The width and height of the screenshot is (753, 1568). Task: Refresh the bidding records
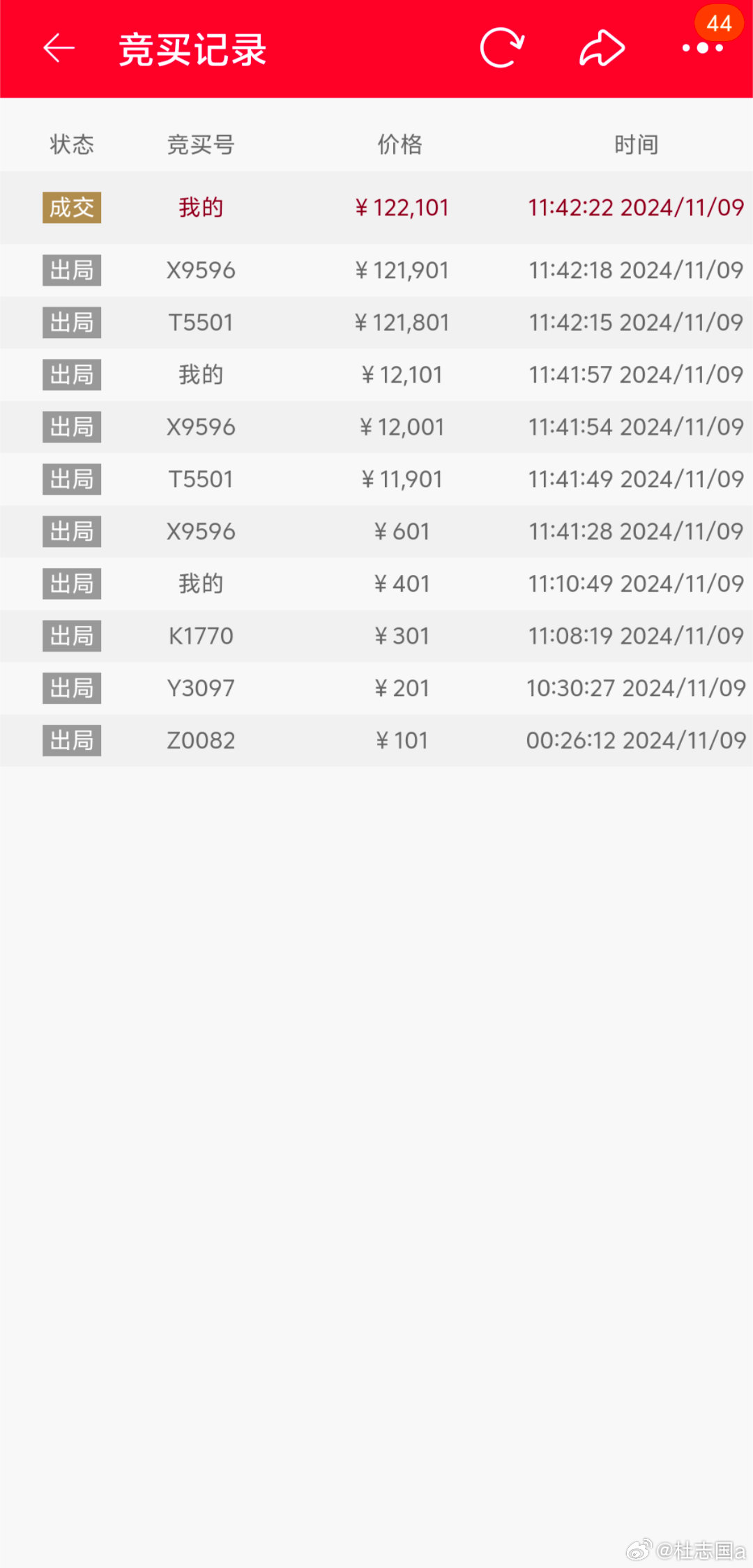[502, 48]
